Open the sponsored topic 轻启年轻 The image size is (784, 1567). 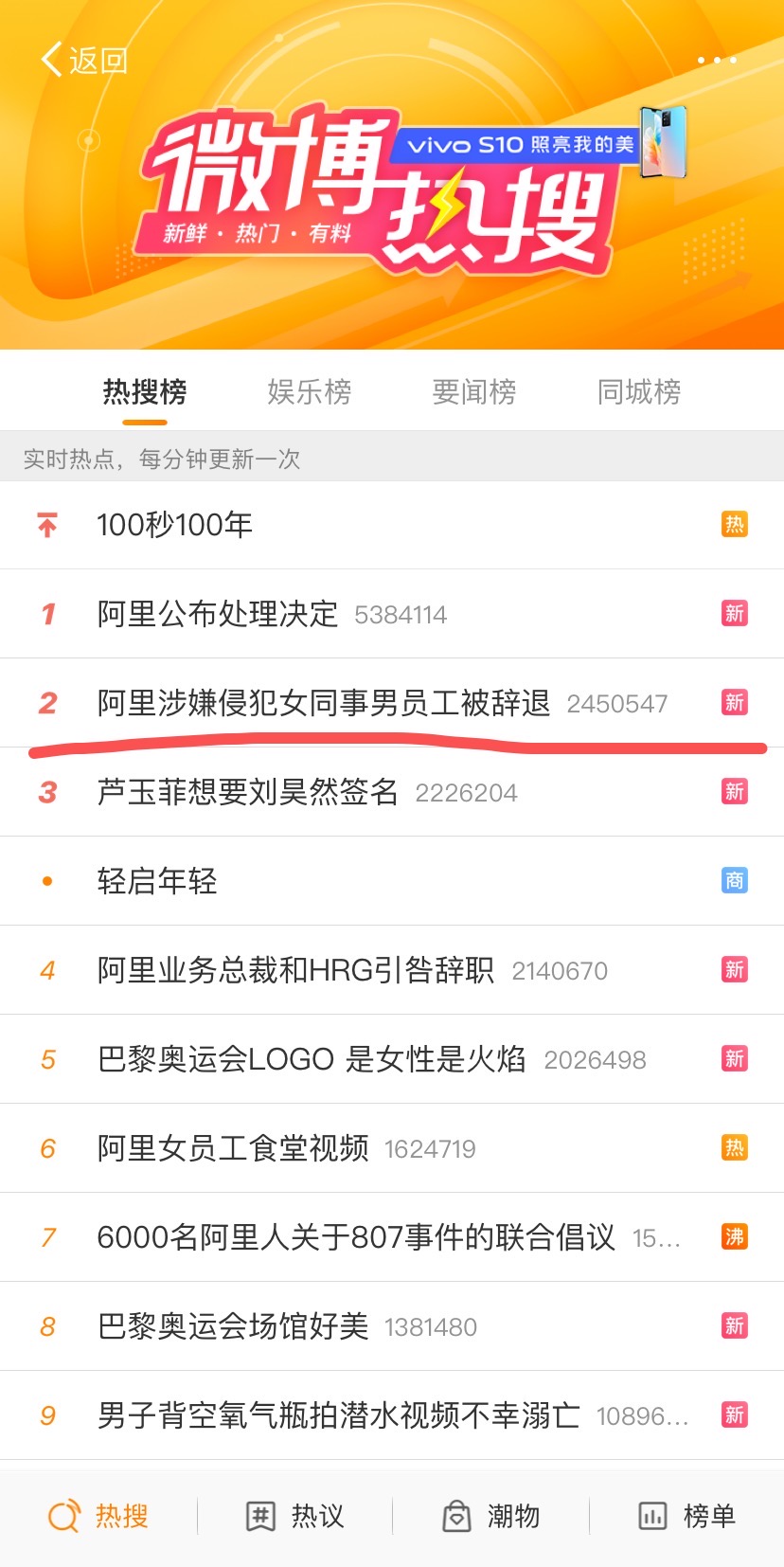pos(157,881)
